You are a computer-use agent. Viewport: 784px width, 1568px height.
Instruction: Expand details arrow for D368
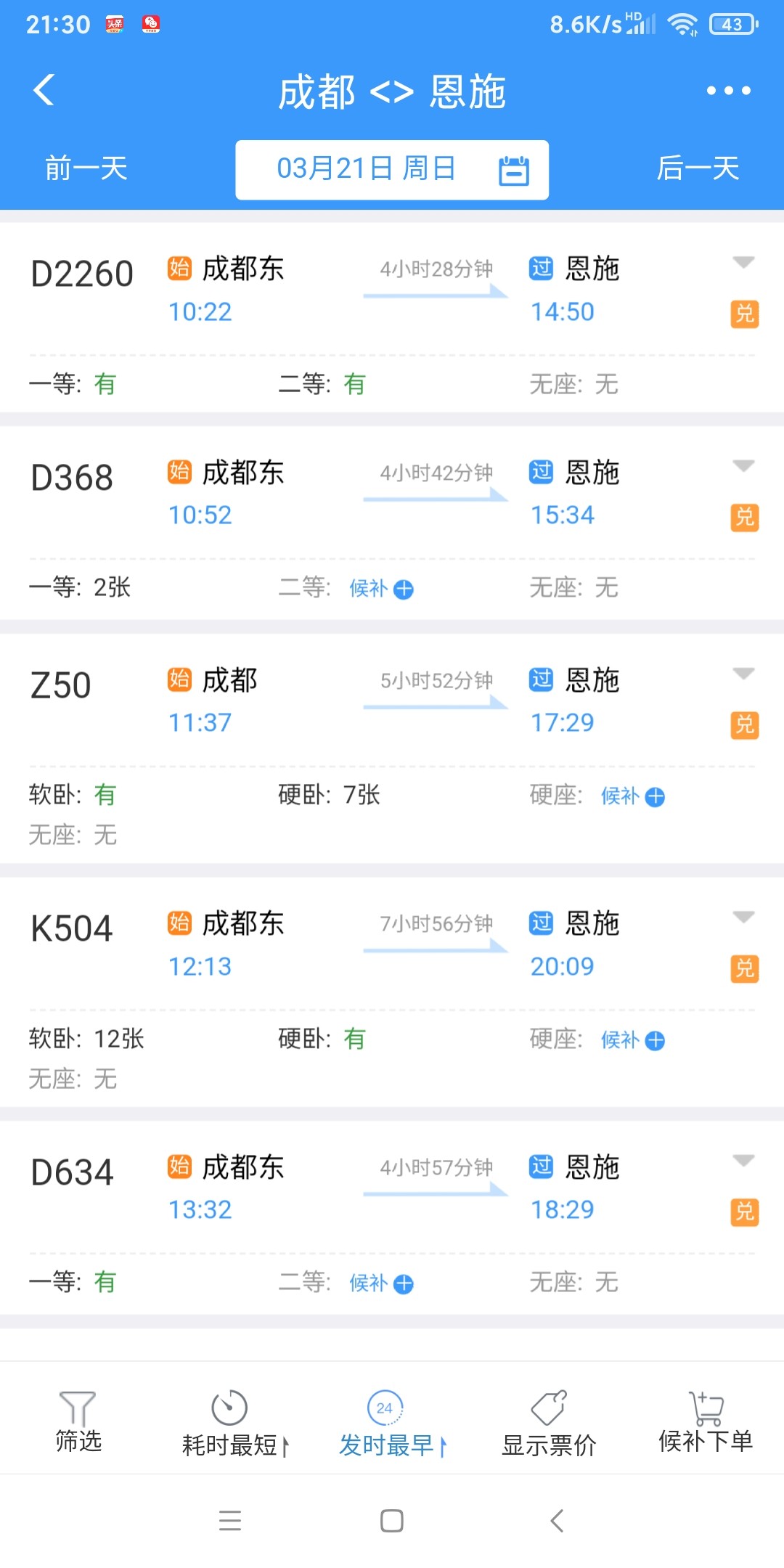coord(743,466)
